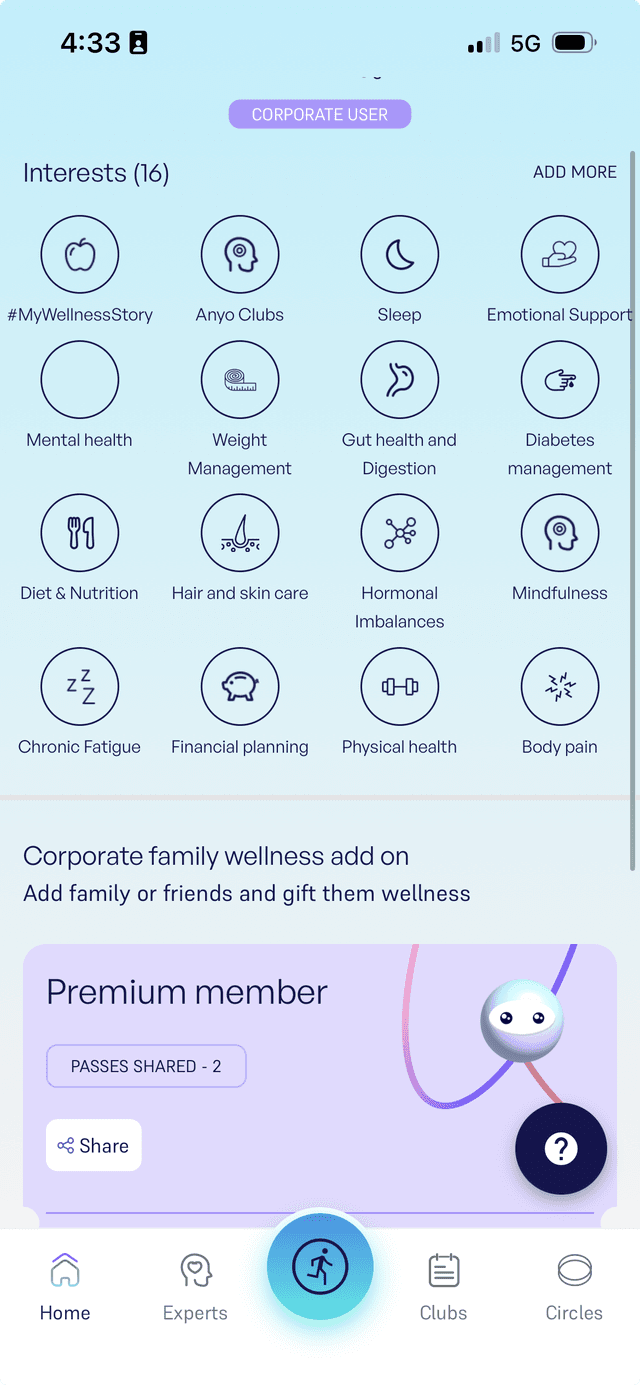The width and height of the screenshot is (640, 1385).
Task: Open the Mindfulness interest
Action: [559, 533]
